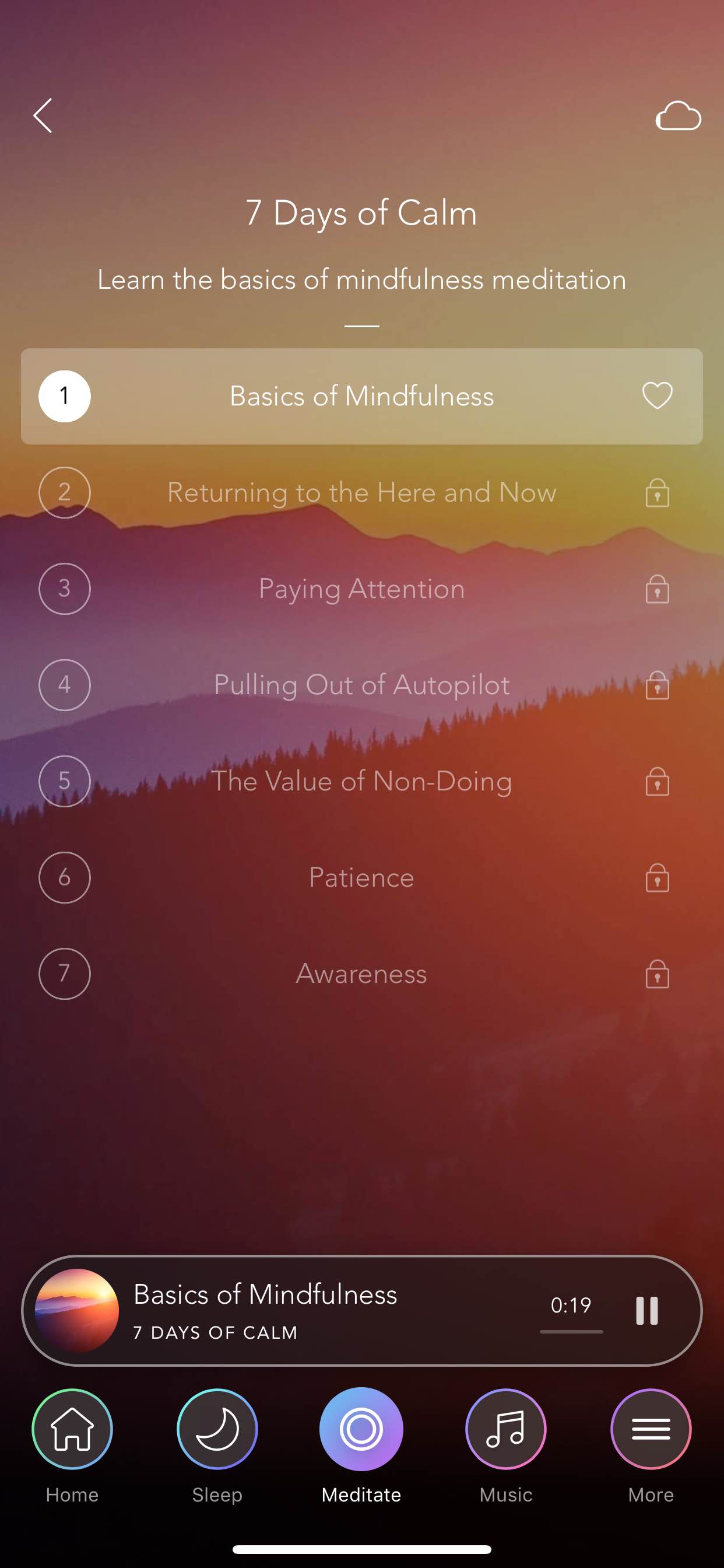Tap the cloud download icon

[x=678, y=116]
